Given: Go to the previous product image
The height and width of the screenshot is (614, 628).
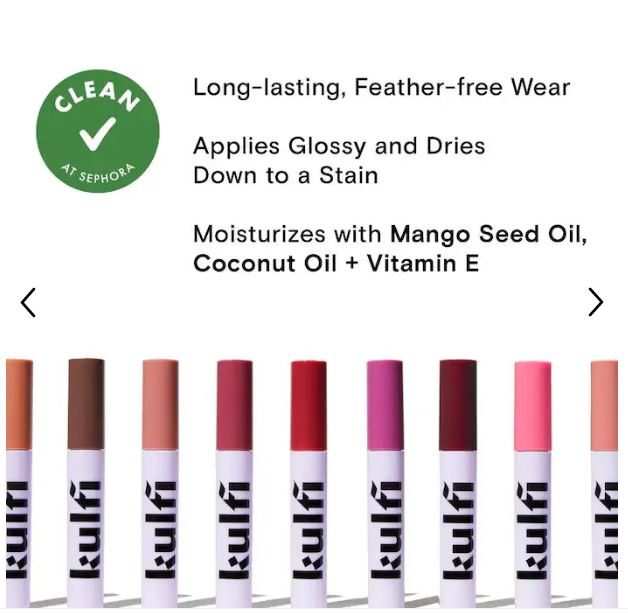Looking at the screenshot, I should (x=28, y=302).
